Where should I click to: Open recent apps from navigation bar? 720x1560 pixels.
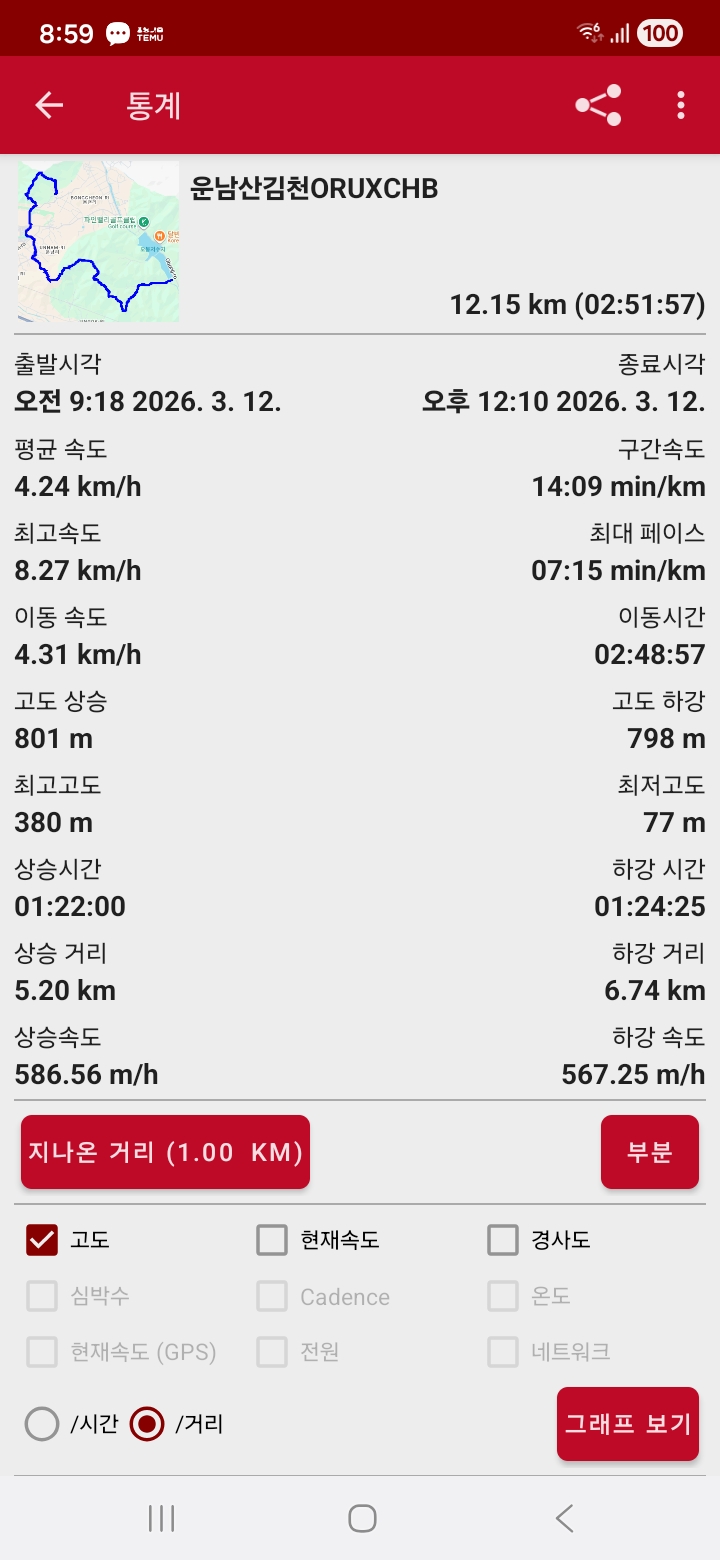tap(161, 1518)
